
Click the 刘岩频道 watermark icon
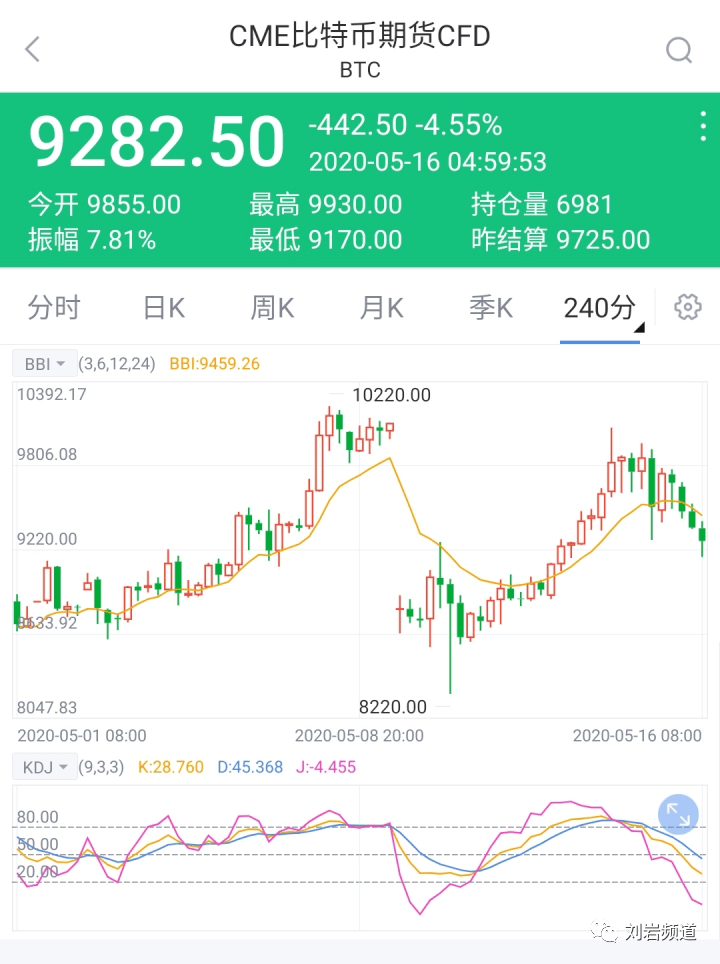point(607,931)
